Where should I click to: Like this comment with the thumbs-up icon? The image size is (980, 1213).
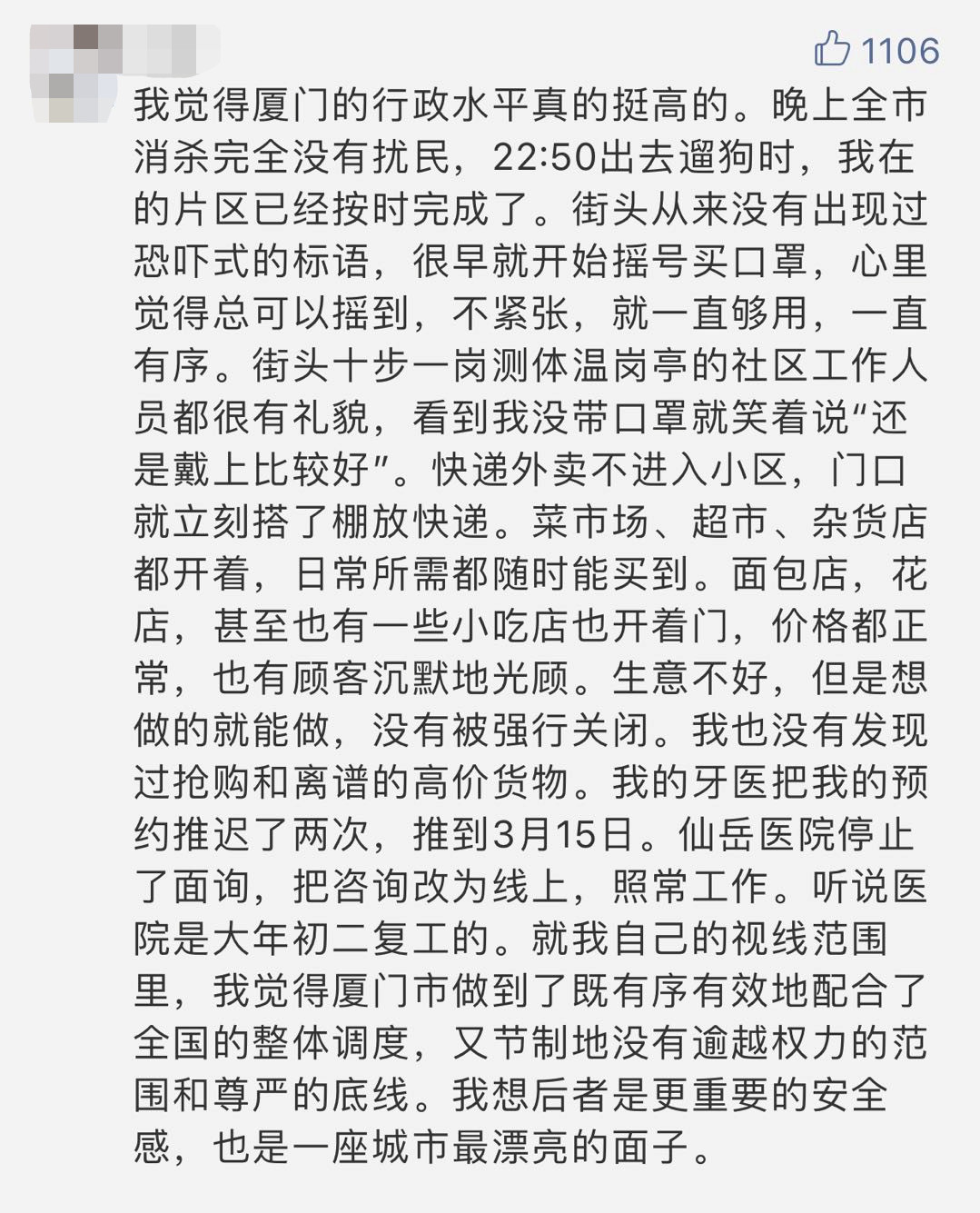[831, 48]
